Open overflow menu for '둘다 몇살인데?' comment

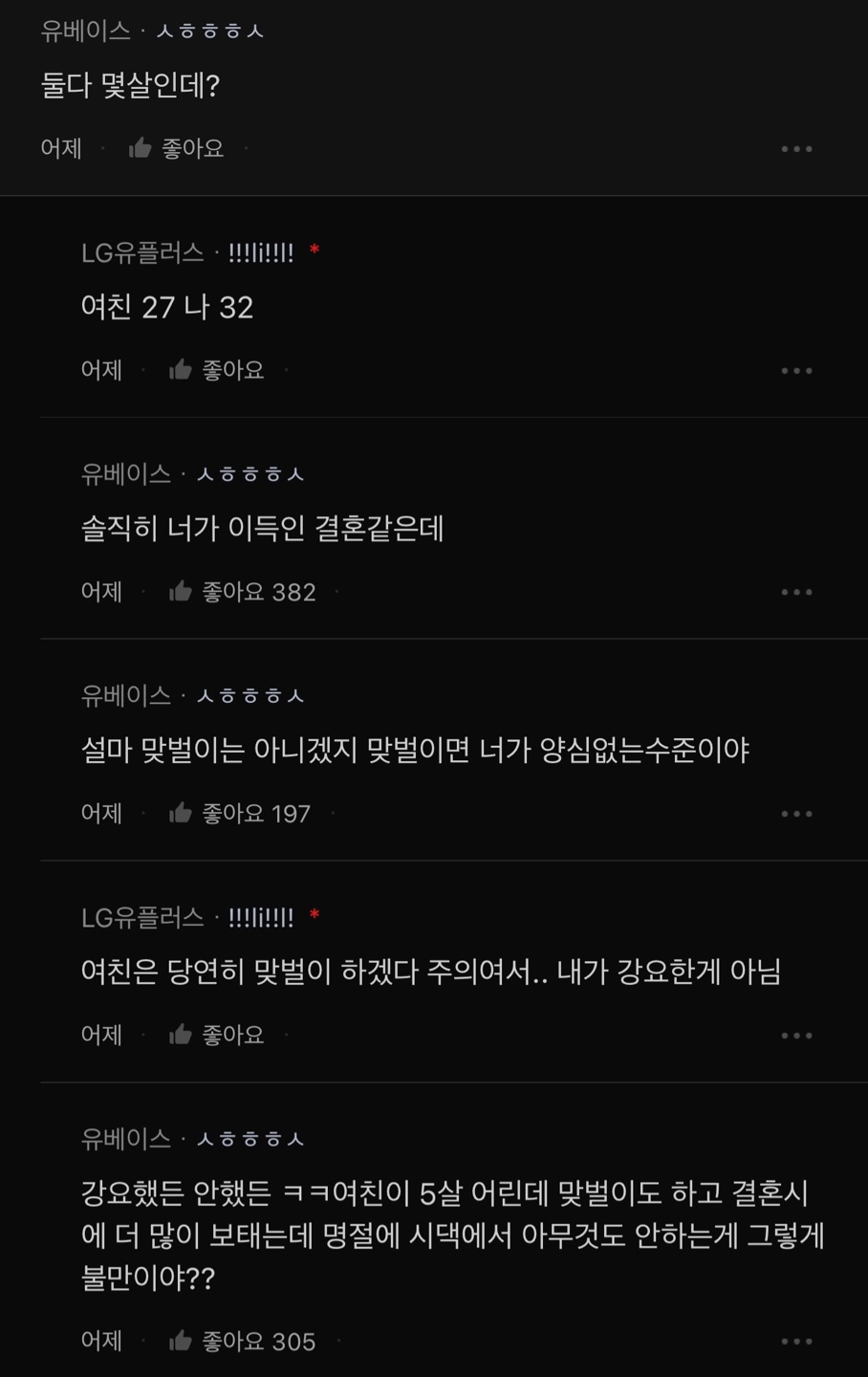pyautogui.click(x=796, y=149)
